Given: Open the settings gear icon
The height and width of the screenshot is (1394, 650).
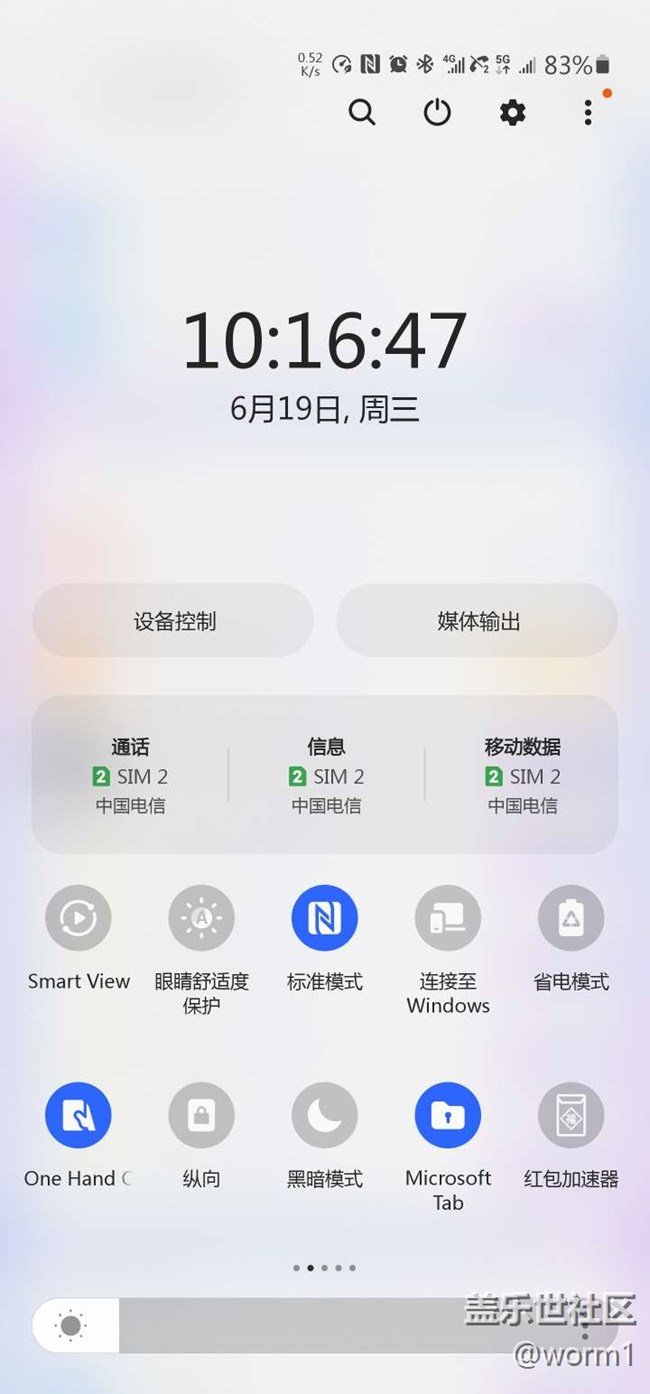Looking at the screenshot, I should click(512, 113).
